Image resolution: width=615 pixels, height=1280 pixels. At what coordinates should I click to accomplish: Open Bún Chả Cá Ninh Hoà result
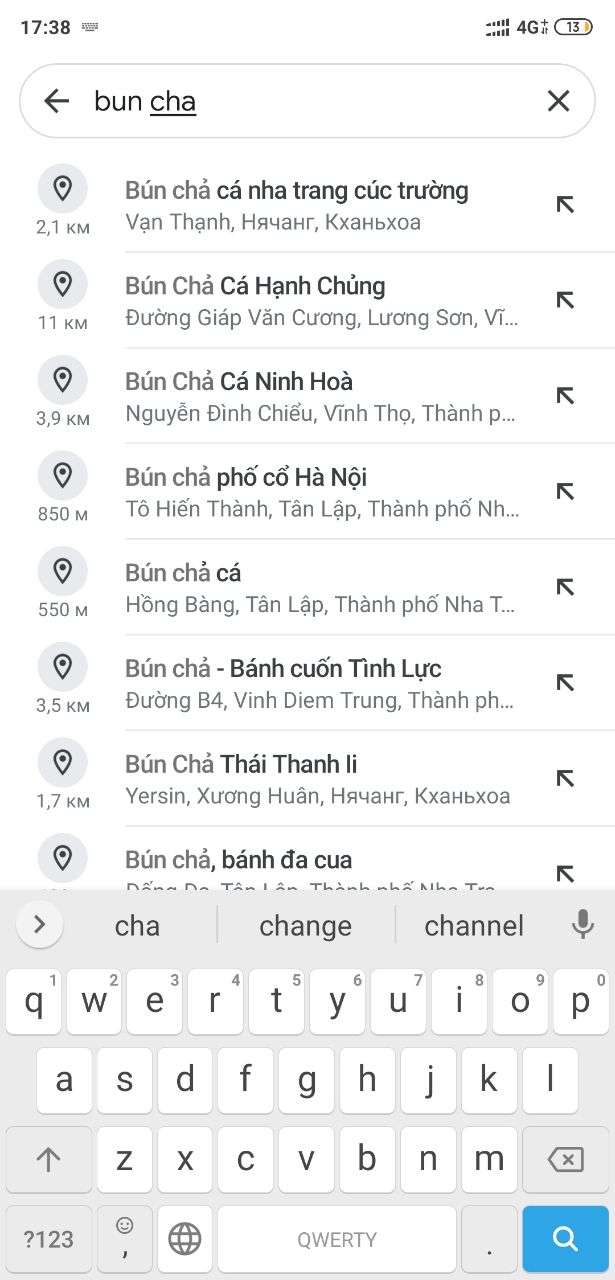point(307,396)
